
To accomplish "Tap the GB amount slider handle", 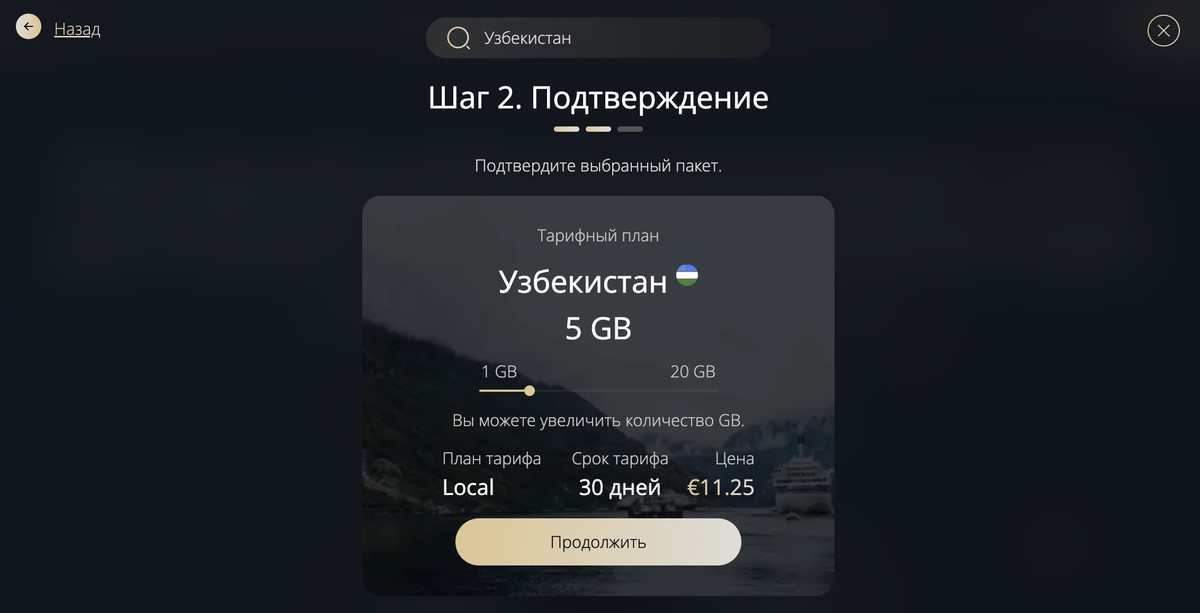I will pyautogui.click(x=529, y=391).
